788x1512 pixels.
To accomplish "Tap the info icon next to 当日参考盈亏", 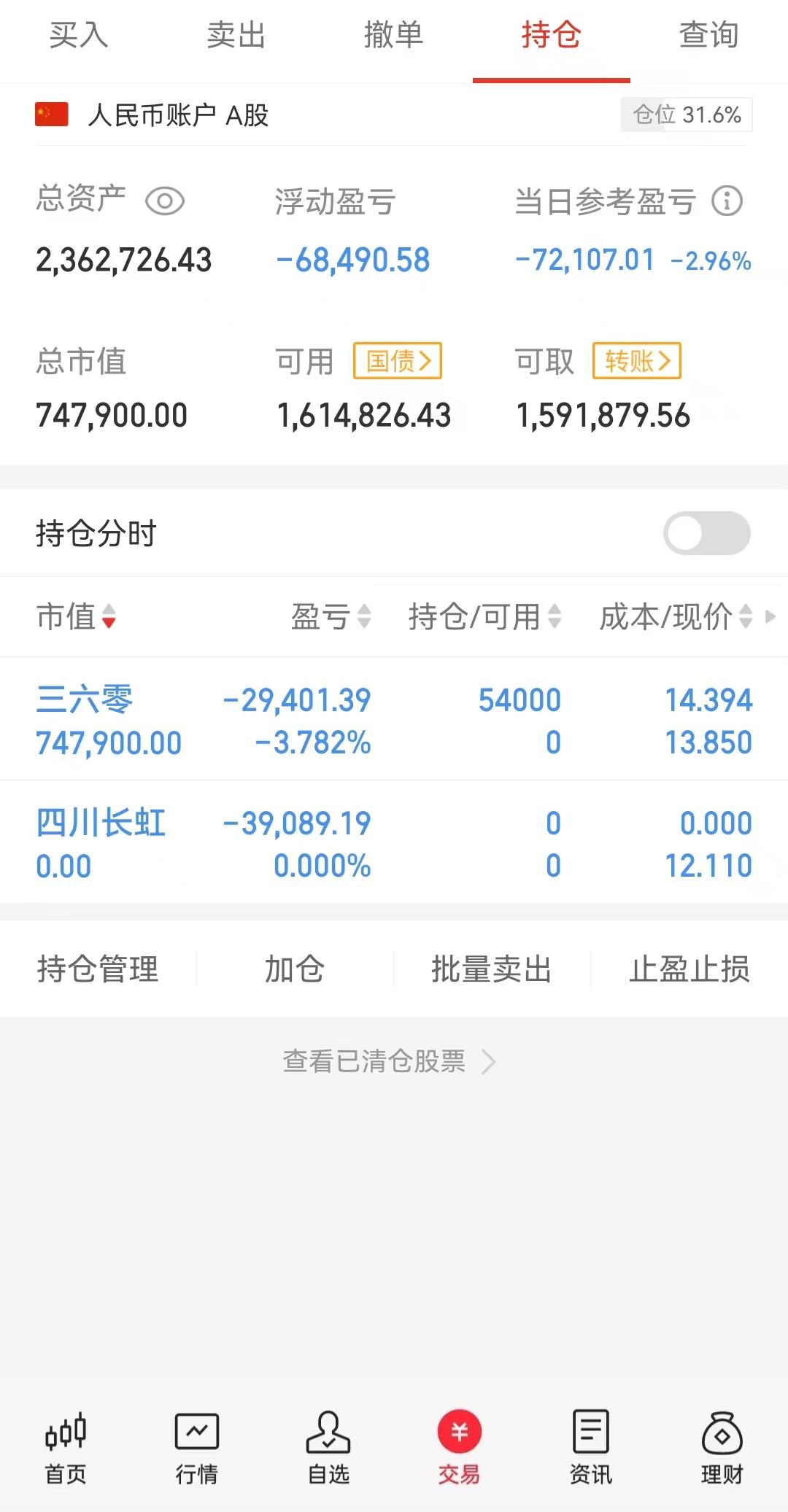I will pos(726,201).
